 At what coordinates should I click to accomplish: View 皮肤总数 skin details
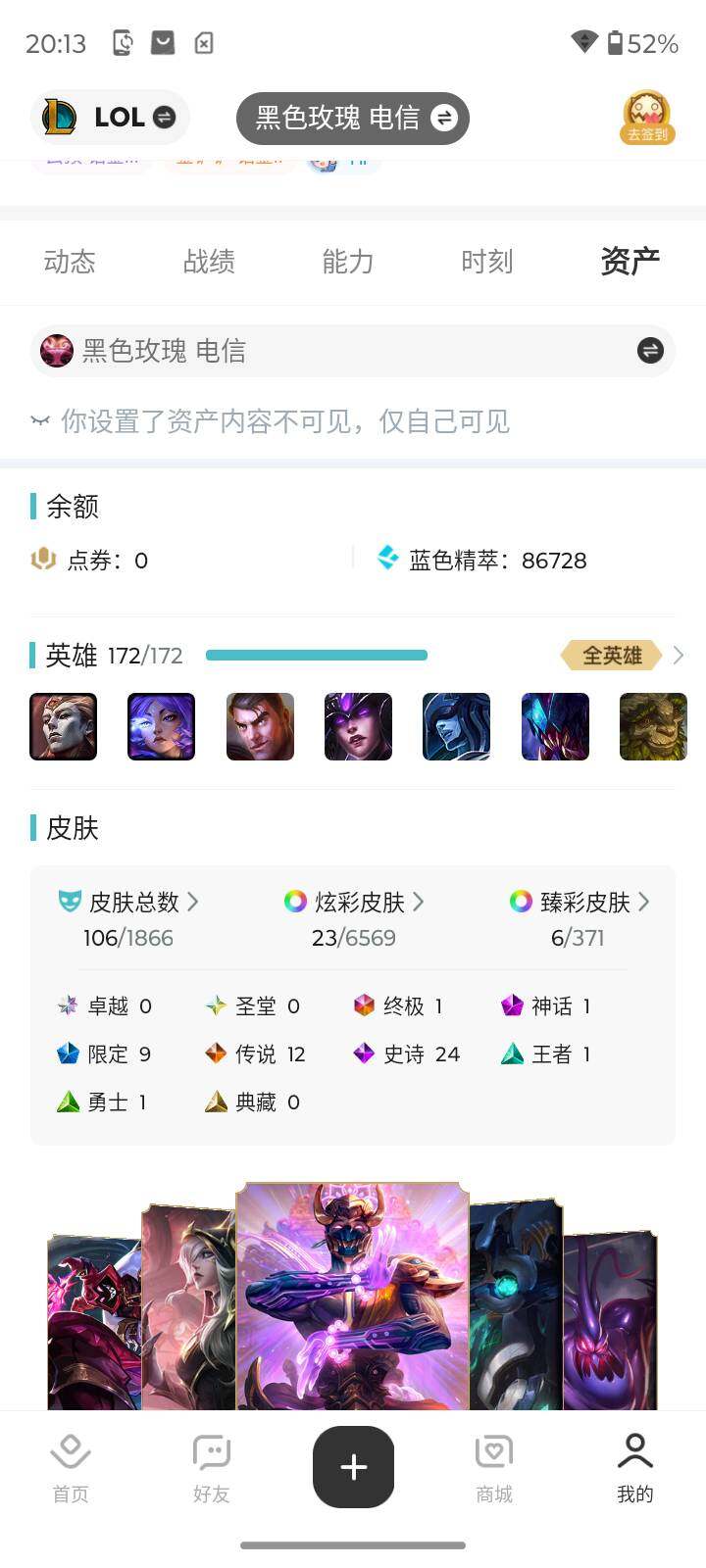click(128, 902)
